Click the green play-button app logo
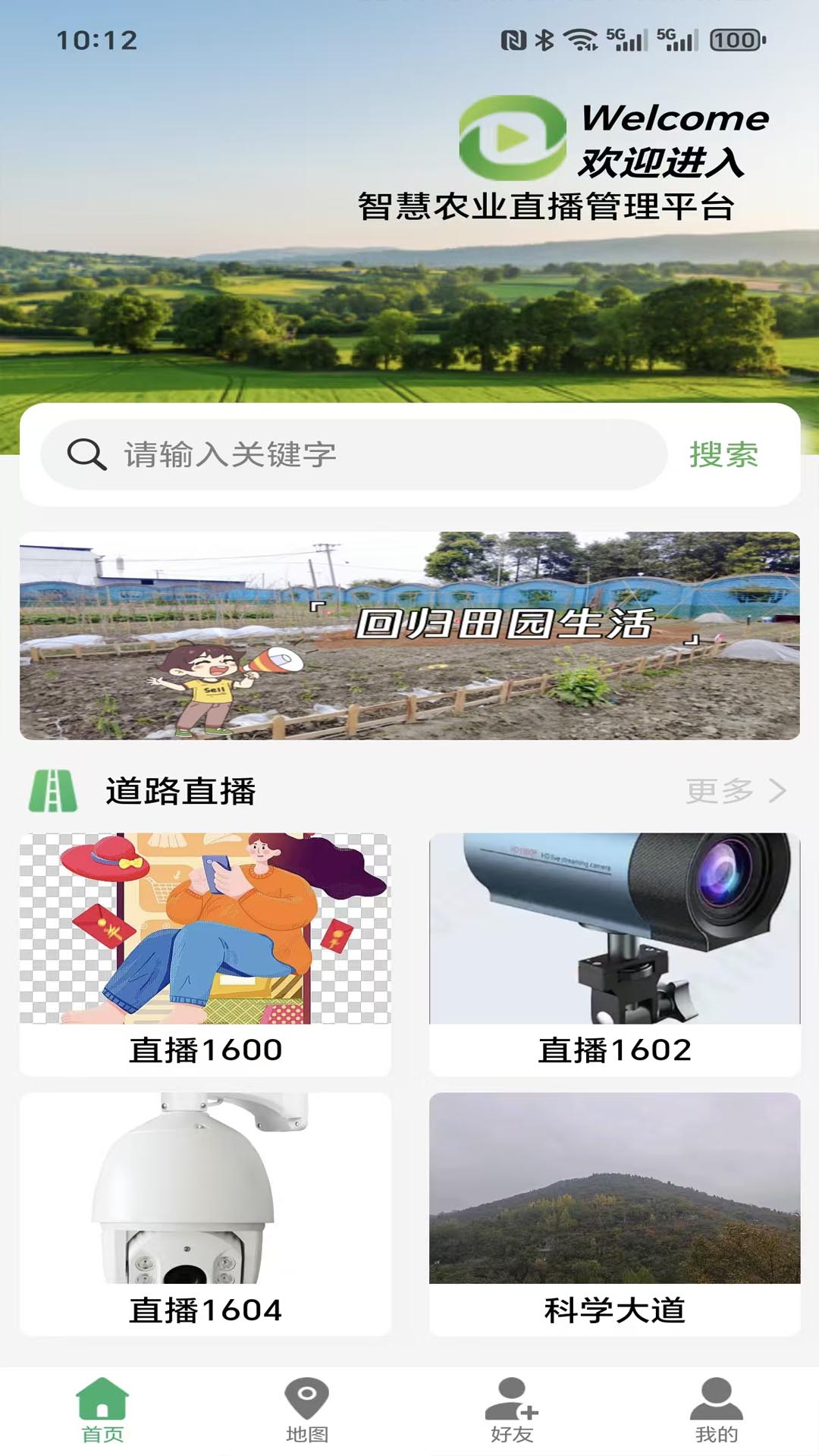 coord(513,136)
